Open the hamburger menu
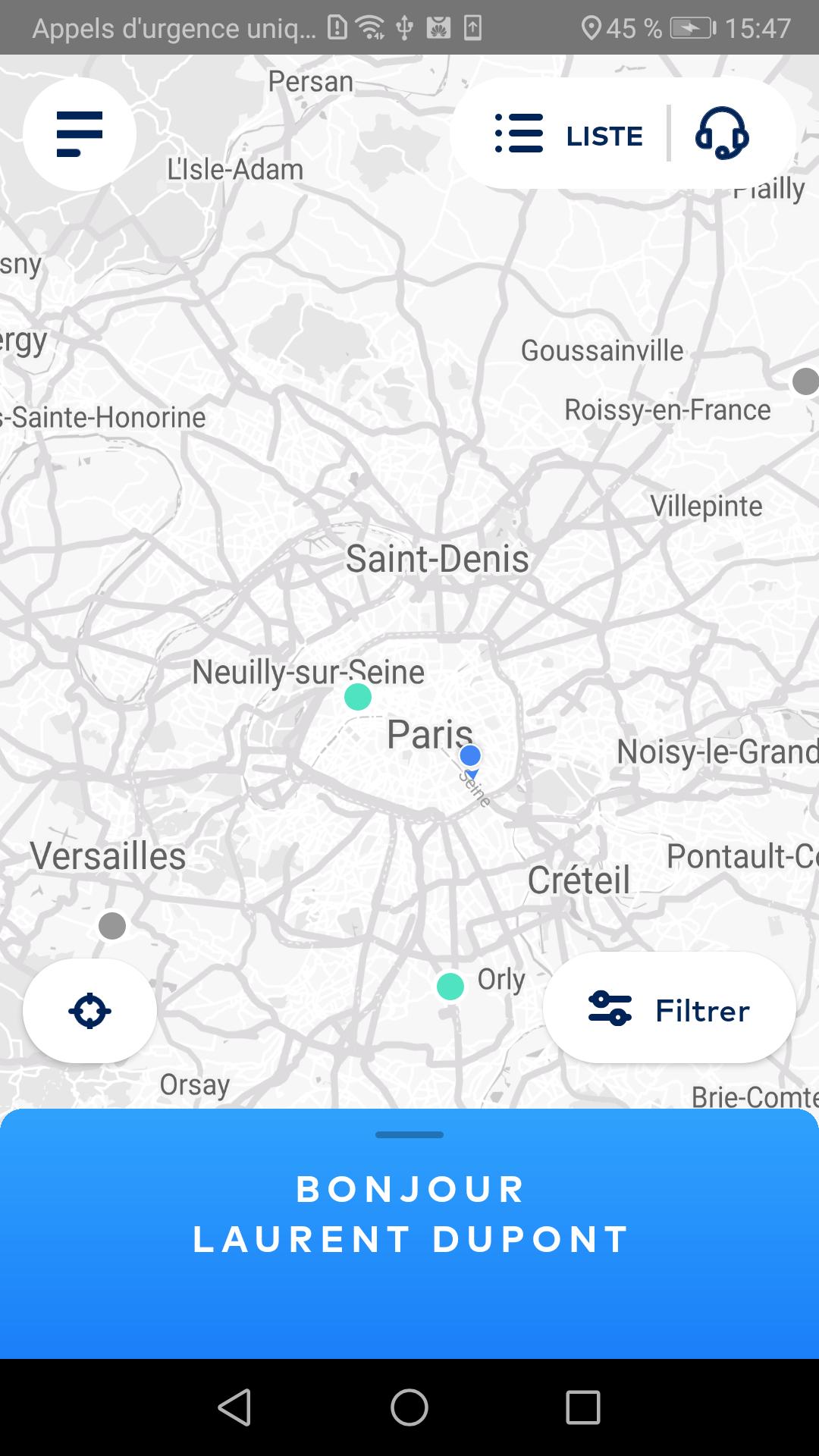This screenshot has width=819, height=1456. point(80,134)
